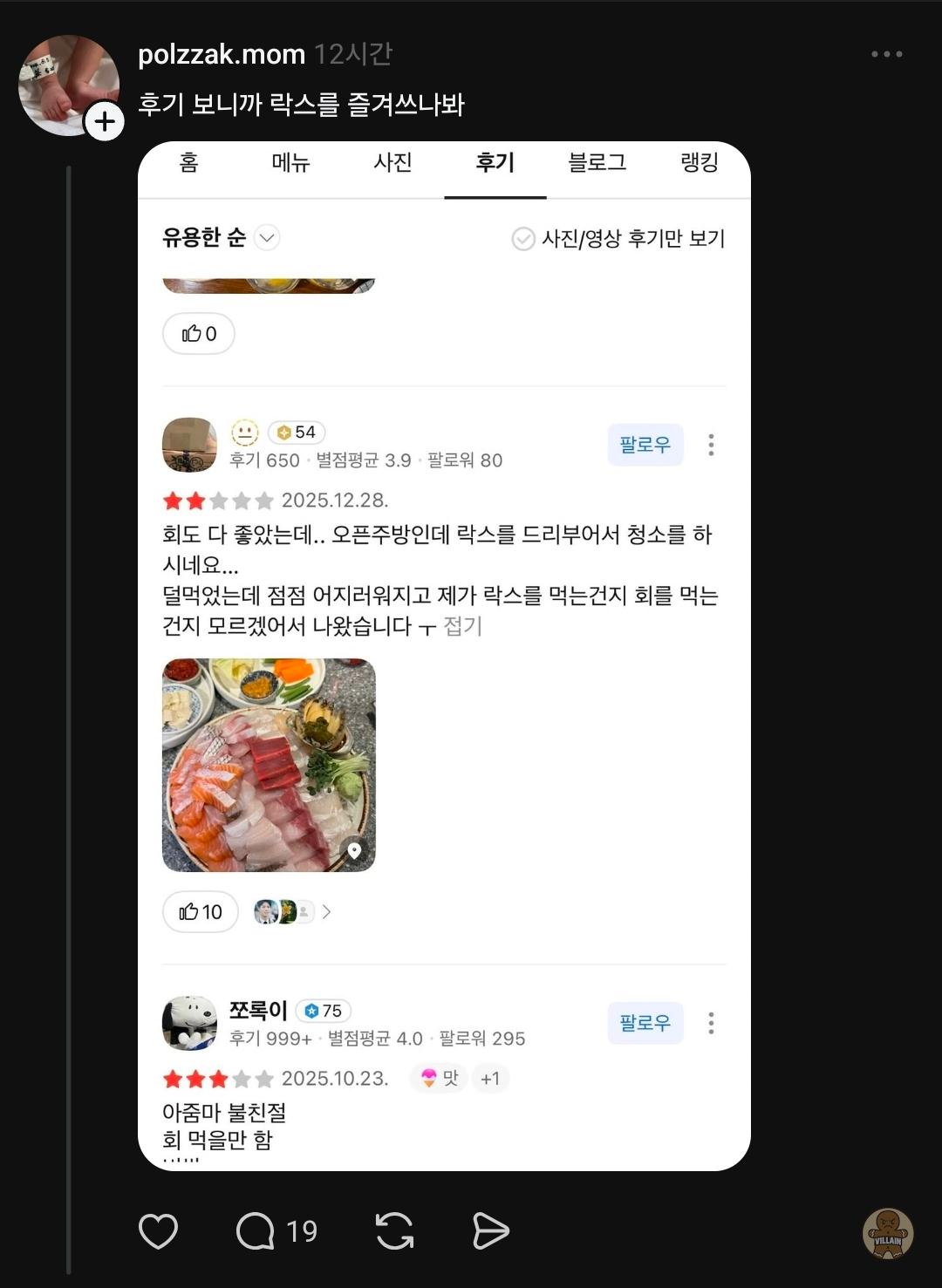Open the 19 comments on the post
The width and height of the screenshot is (942, 1288).
[276, 1231]
